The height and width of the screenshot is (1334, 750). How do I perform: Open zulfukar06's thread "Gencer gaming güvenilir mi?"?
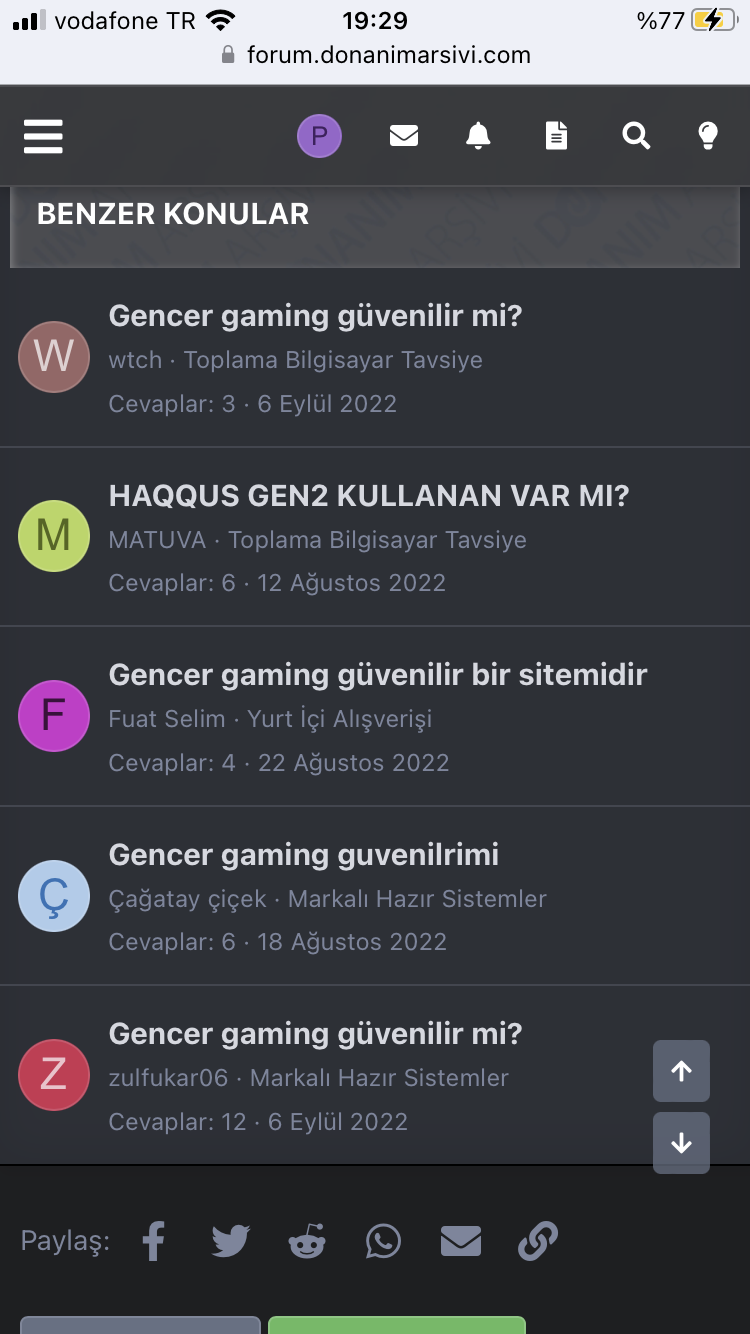pyautogui.click(x=315, y=1034)
